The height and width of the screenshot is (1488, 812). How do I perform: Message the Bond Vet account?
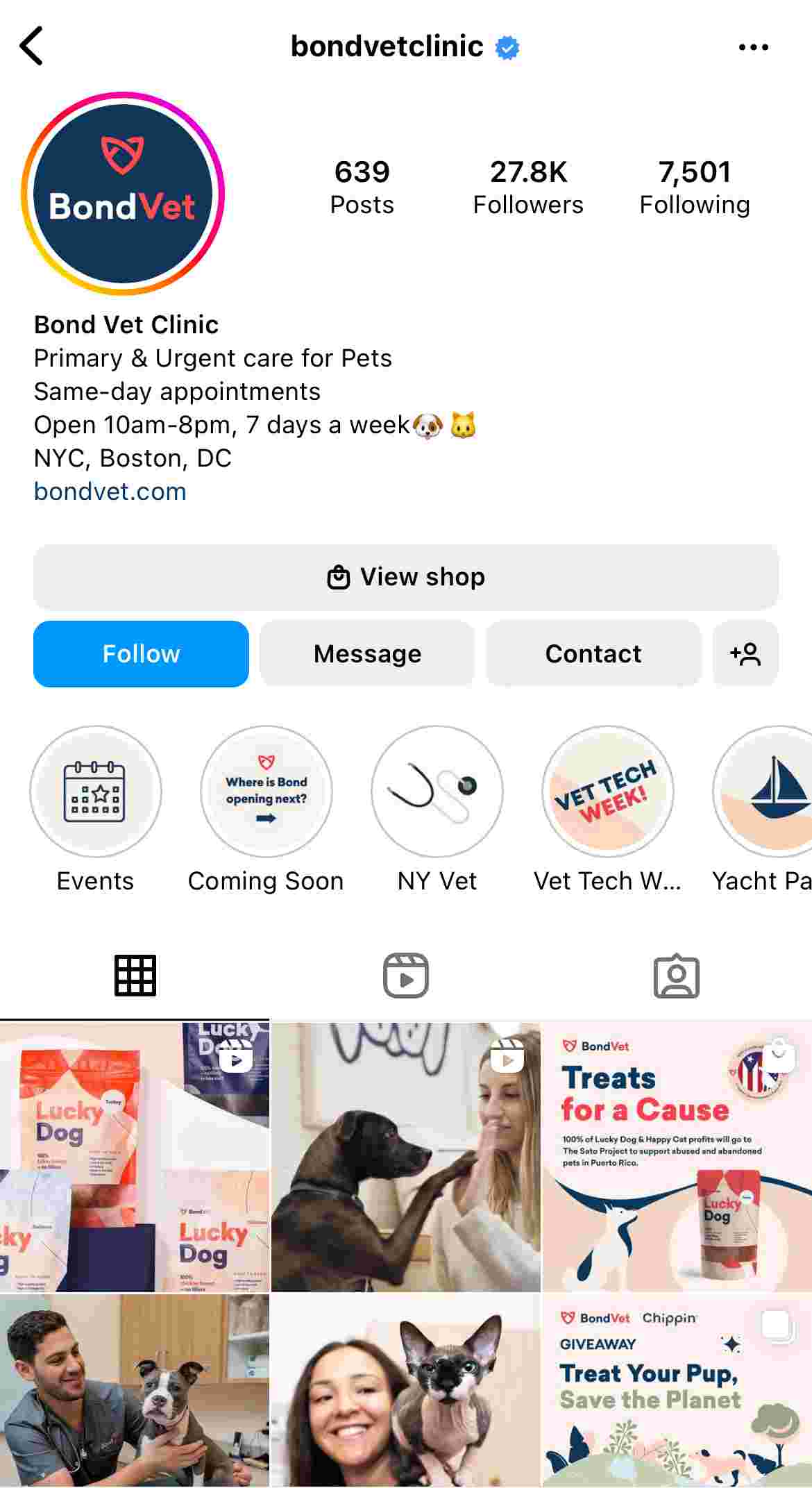pos(367,654)
